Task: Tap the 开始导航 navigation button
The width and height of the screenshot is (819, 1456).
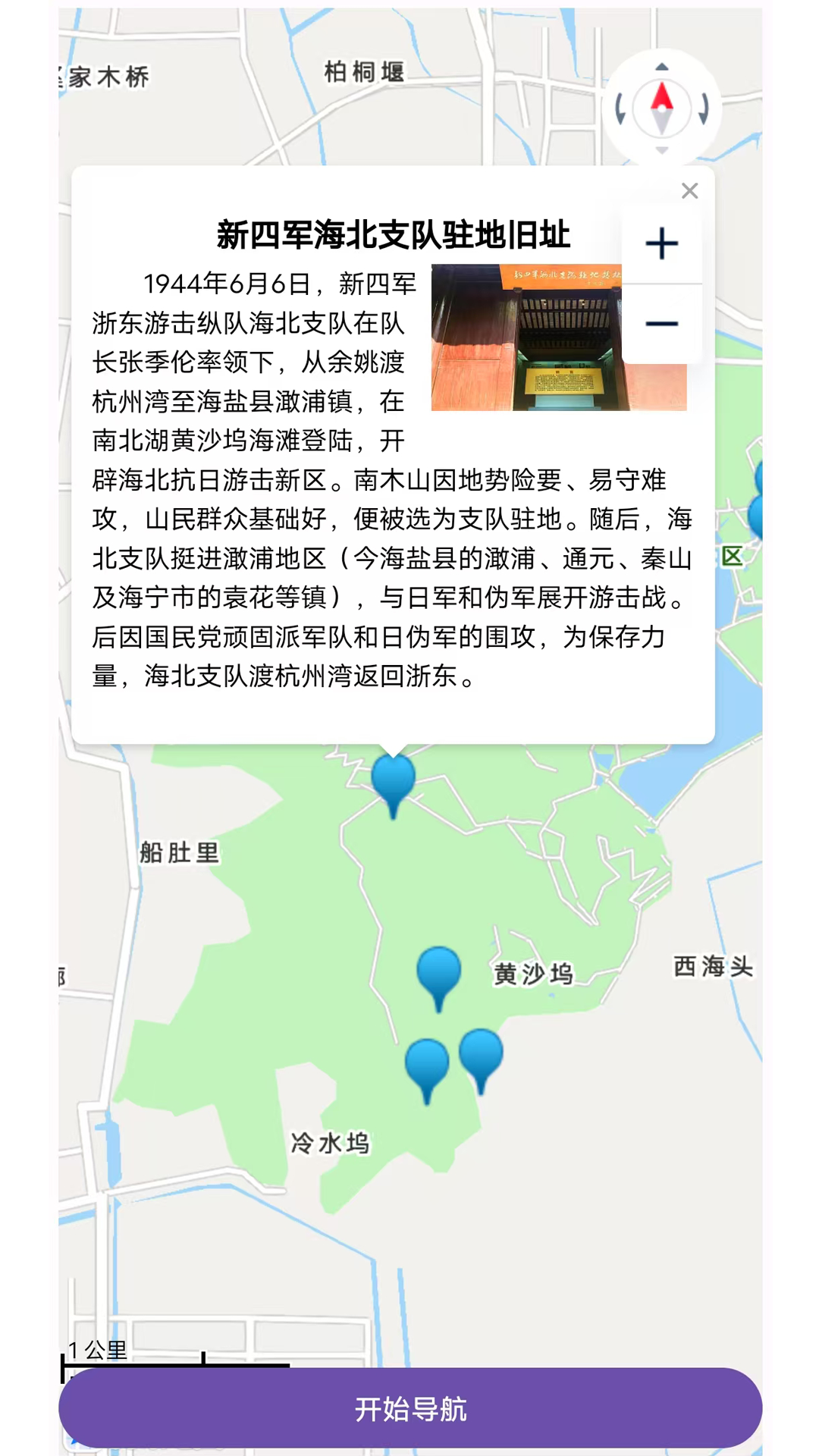Action: click(409, 1407)
